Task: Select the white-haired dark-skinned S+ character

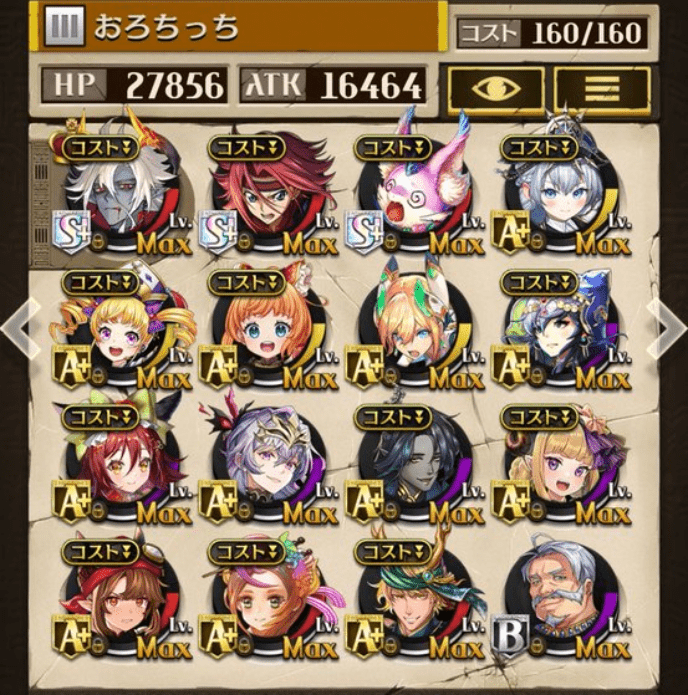Action: point(122,196)
